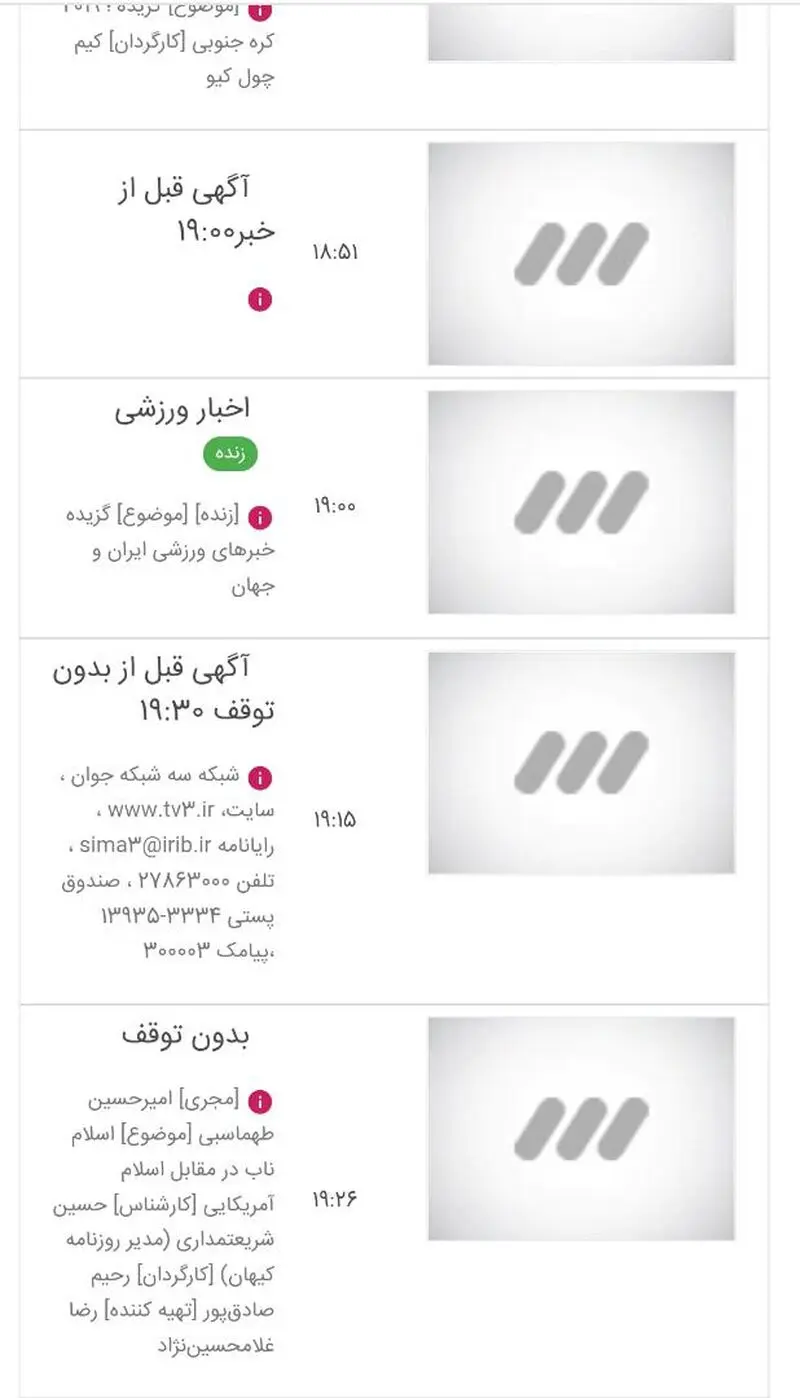Open thumbnail of آگهی قبل از خبر 19:00
The height and width of the screenshot is (1398, 800).
click(x=581, y=253)
